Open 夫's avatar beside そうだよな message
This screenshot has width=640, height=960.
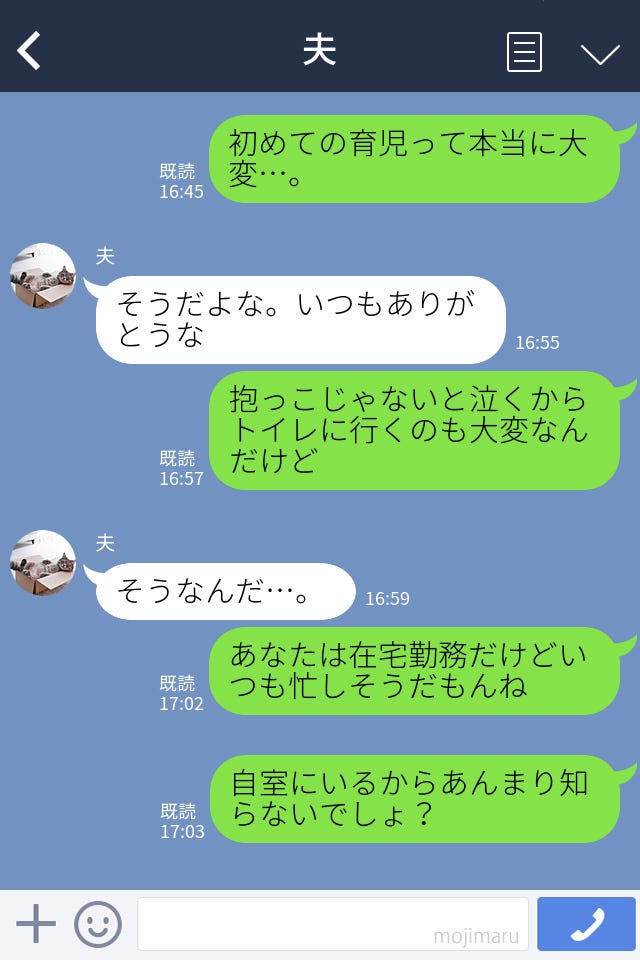pos(43,276)
